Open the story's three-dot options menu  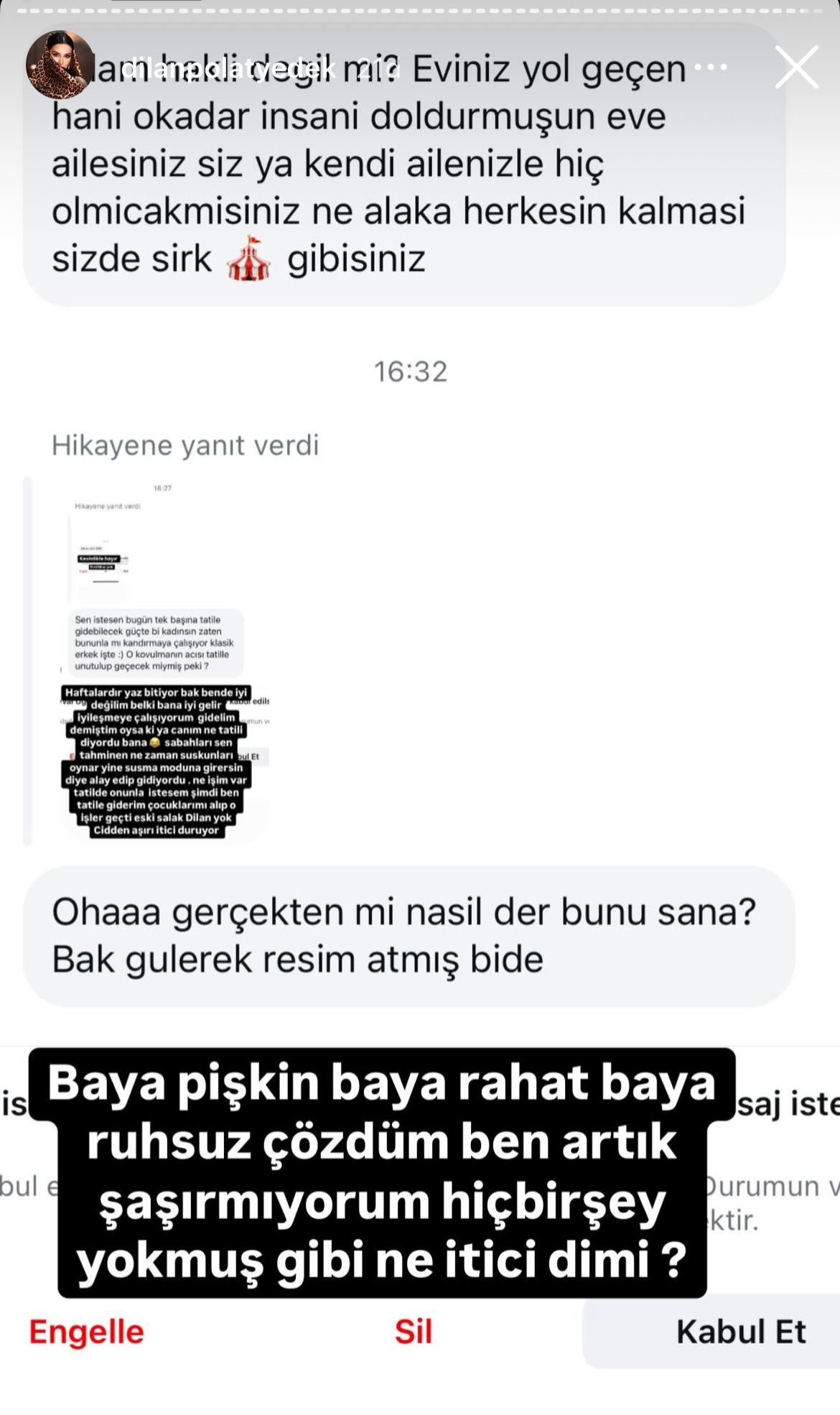click(x=711, y=68)
